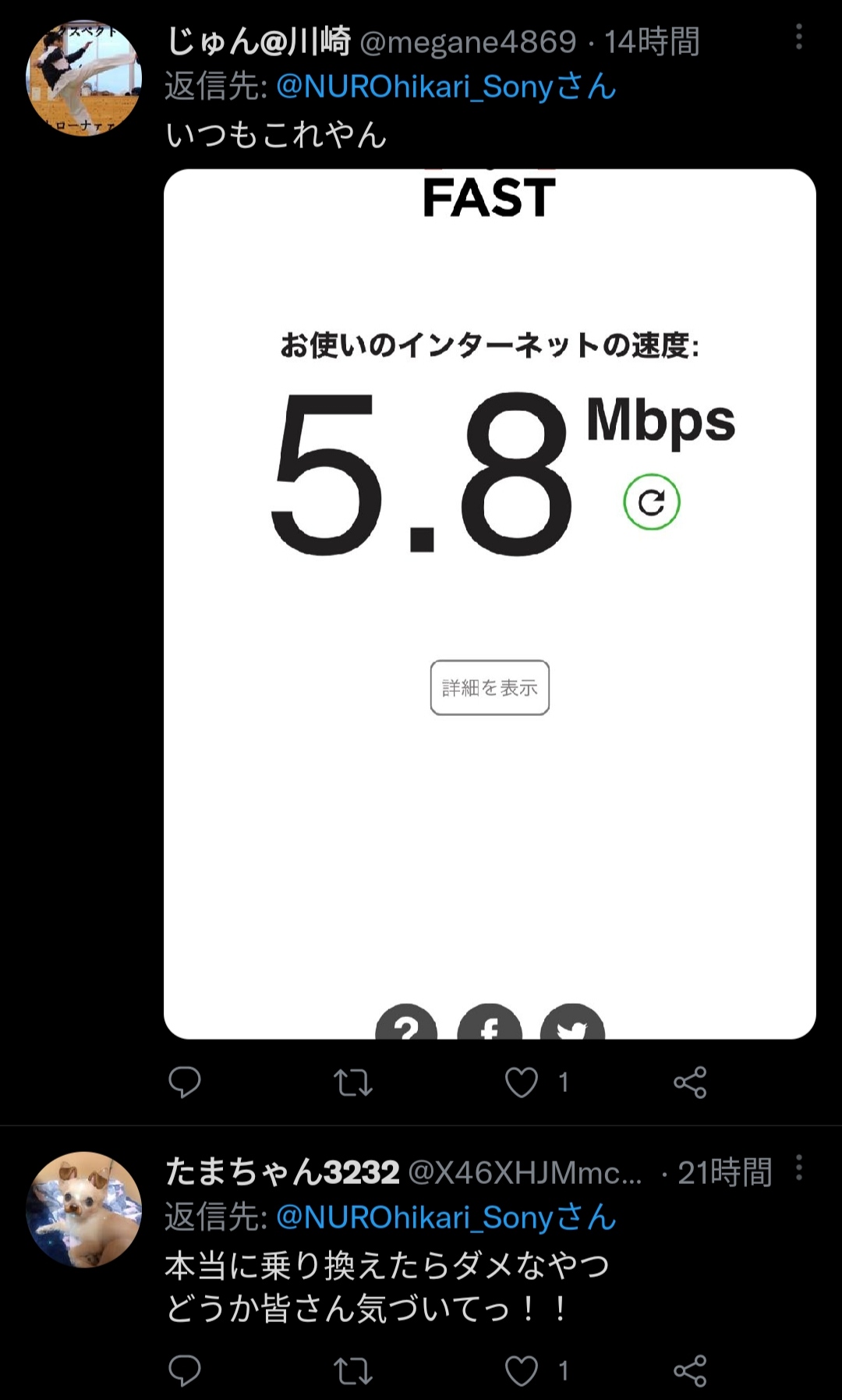The image size is (842, 1400).
Task: Share たまちゃん3232's tweet
Action: tap(690, 1370)
